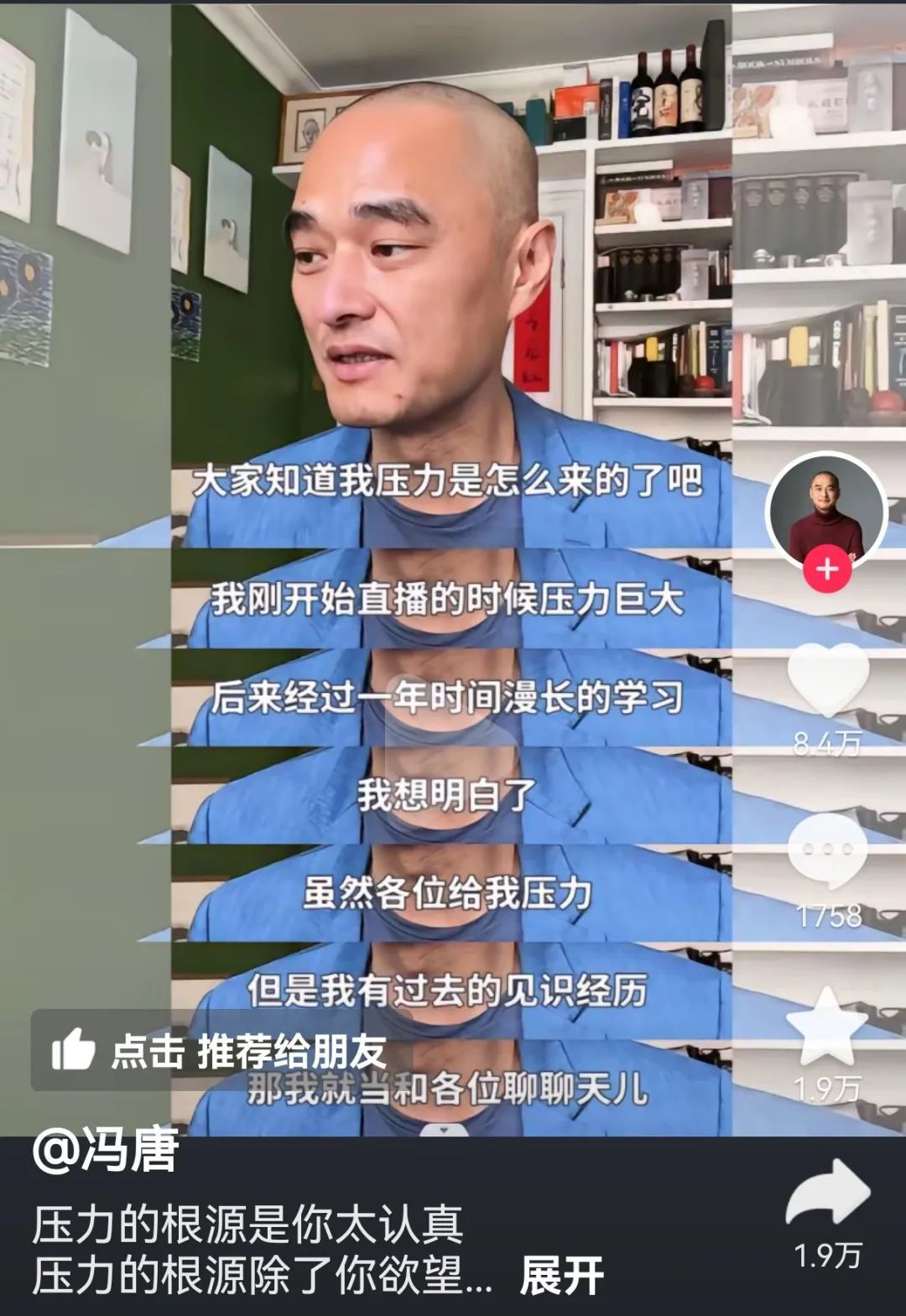Like this video with the heart icon

827,679
